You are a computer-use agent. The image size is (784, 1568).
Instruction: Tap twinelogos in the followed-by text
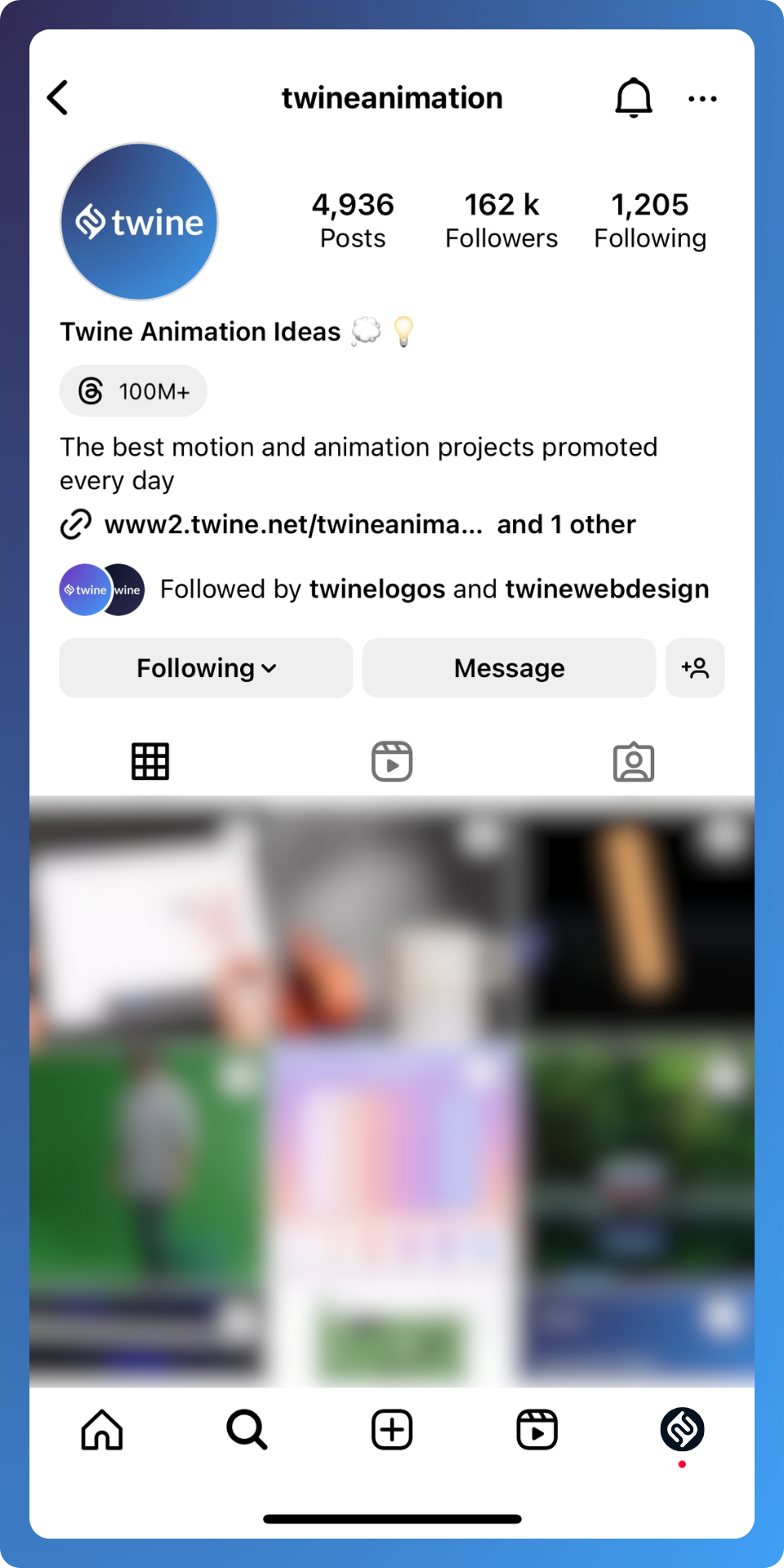point(376,588)
